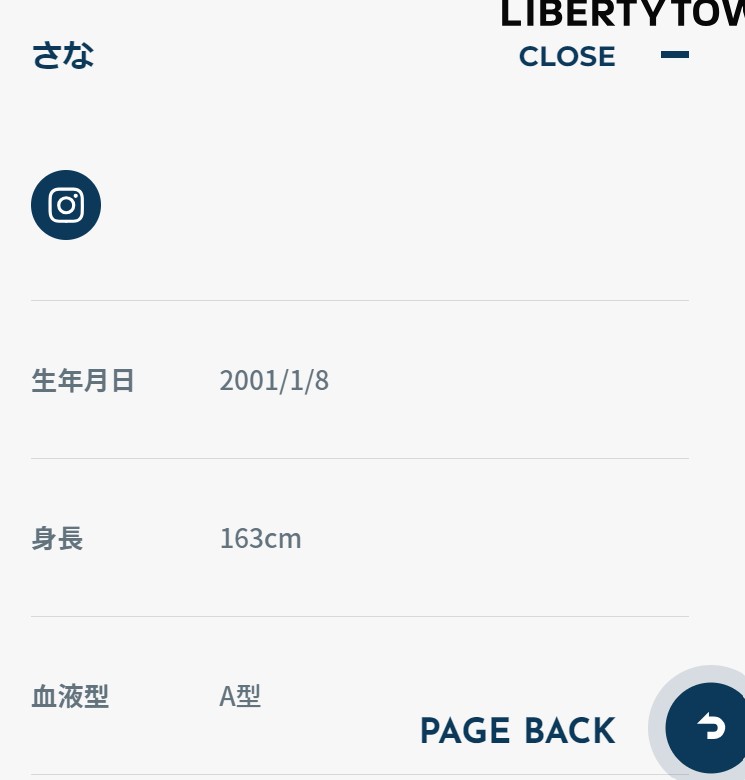Click the LIBERTYTOWN header logo
745x780 pixels.
(620, 14)
